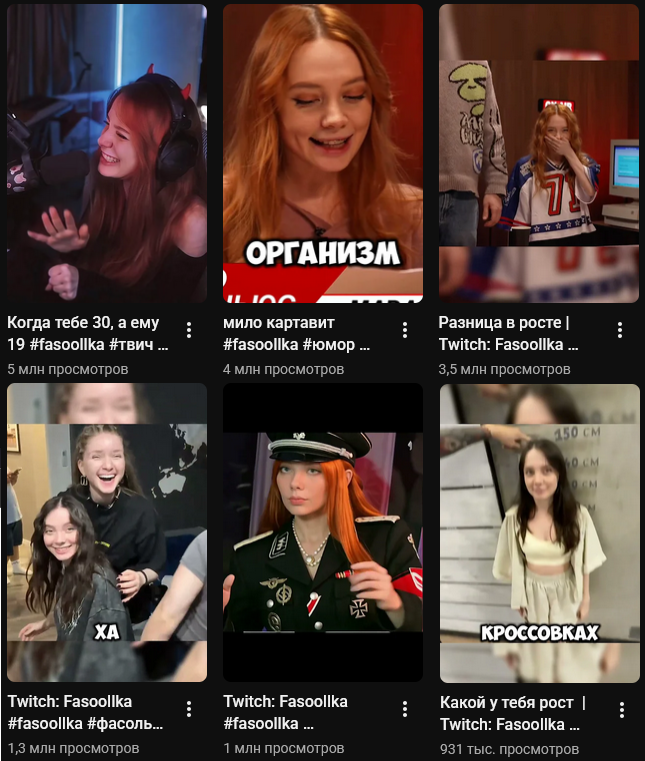Image resolution: width=645 pixels, height=761 pixels.
Task: Open the short with 1,3 млн просмотров
Action: click(x=107, y=532)
